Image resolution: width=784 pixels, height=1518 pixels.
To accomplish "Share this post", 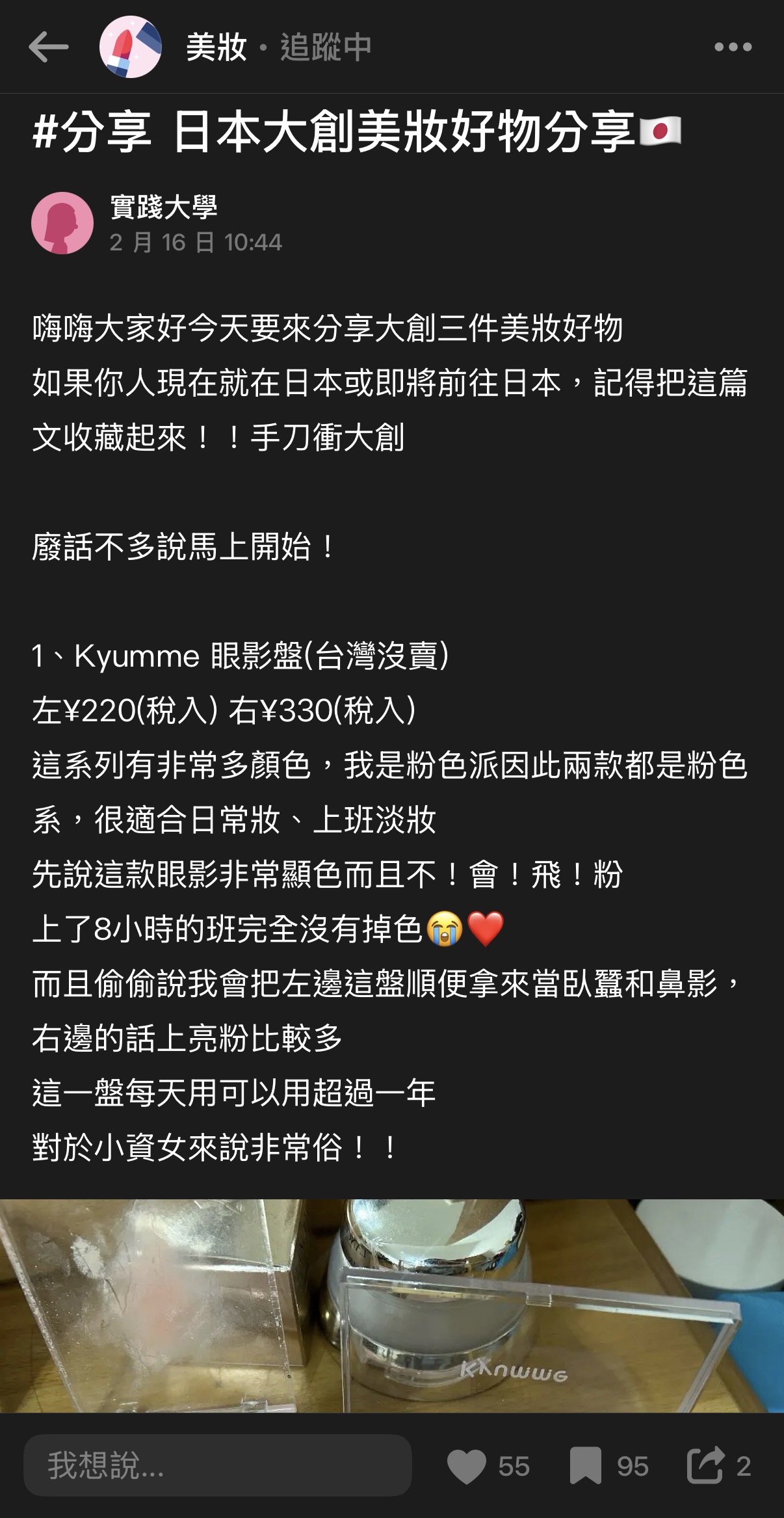I will click(x=705, y=1465).
